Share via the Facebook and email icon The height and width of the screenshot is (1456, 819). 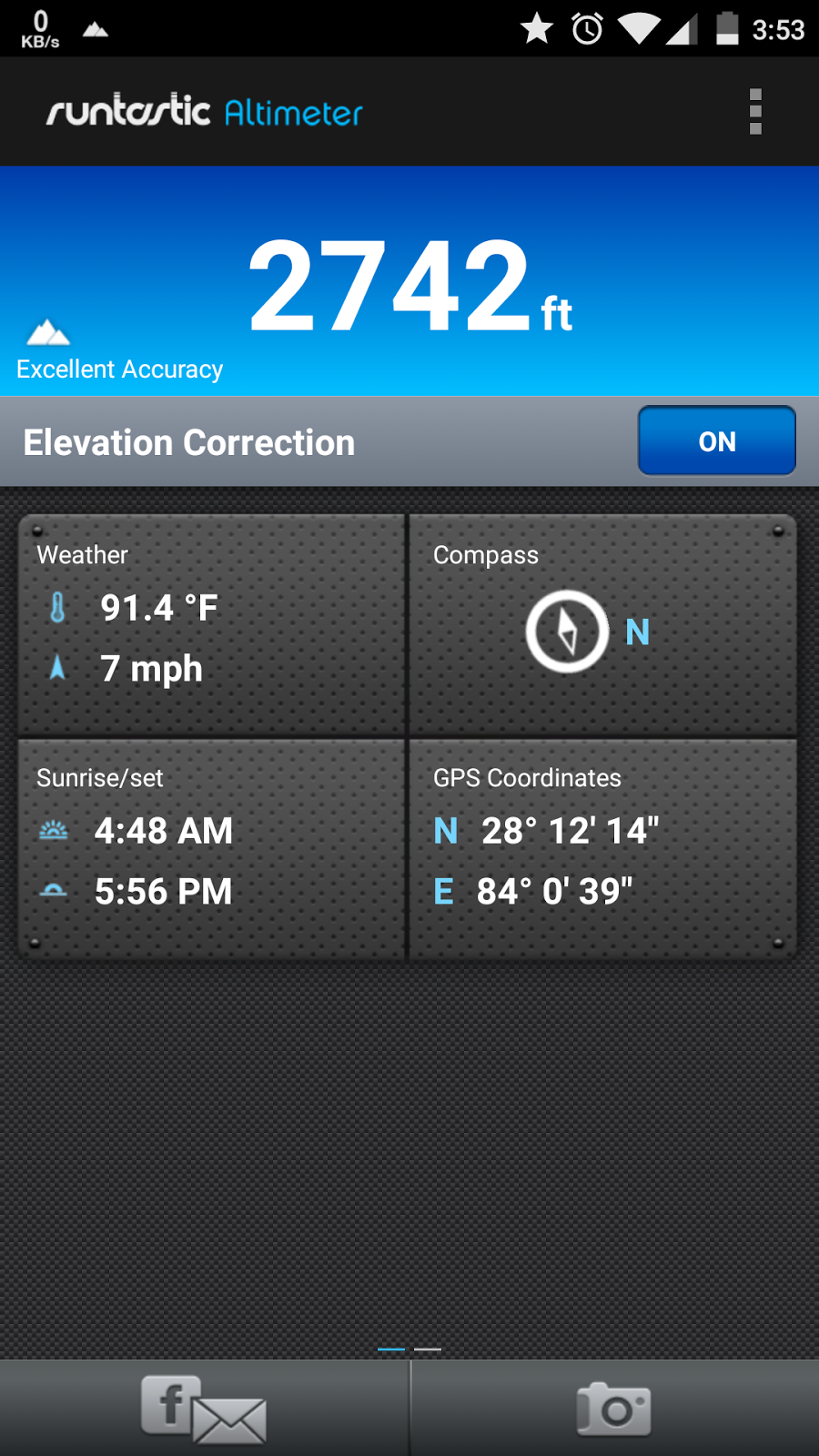click(202, 1407)
